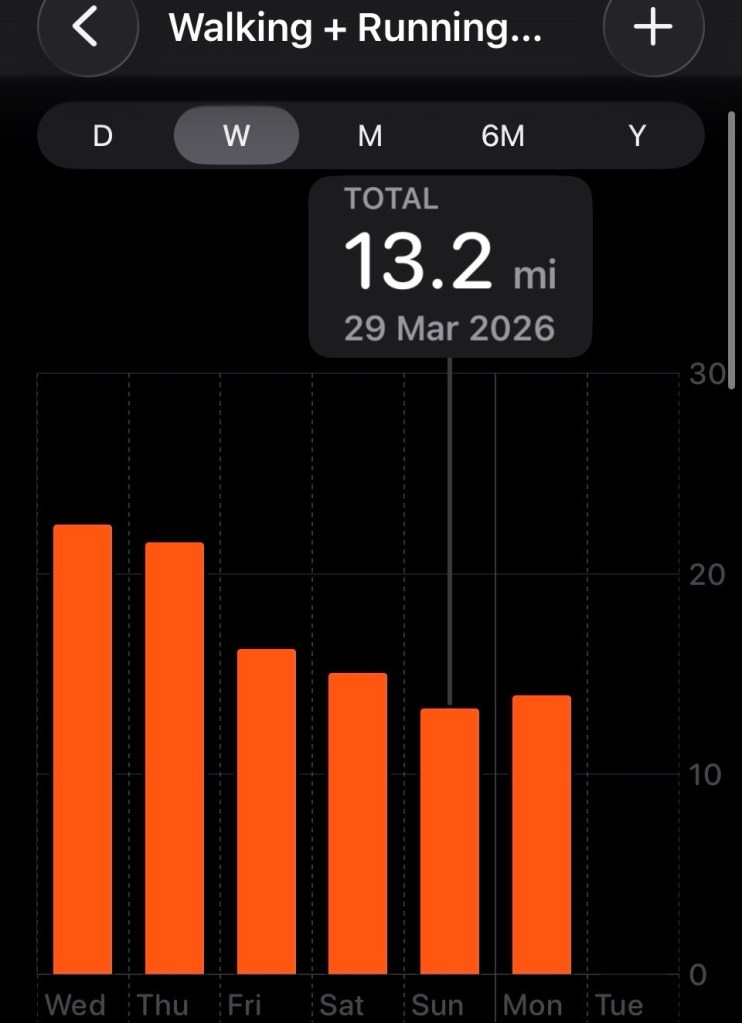742x1023 pixels.
Task: Select the Mon bar in the chart
Action: (541, 835)
